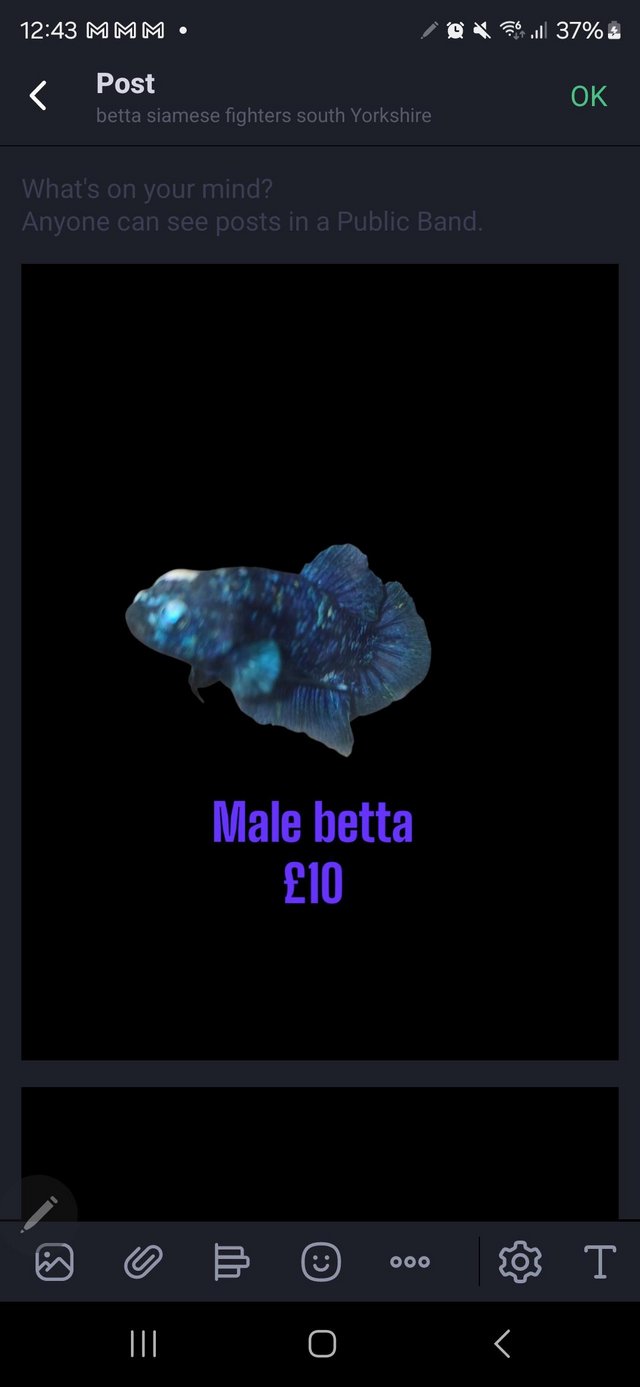Attach a file with the paperclip

[x=143, y=1262]
